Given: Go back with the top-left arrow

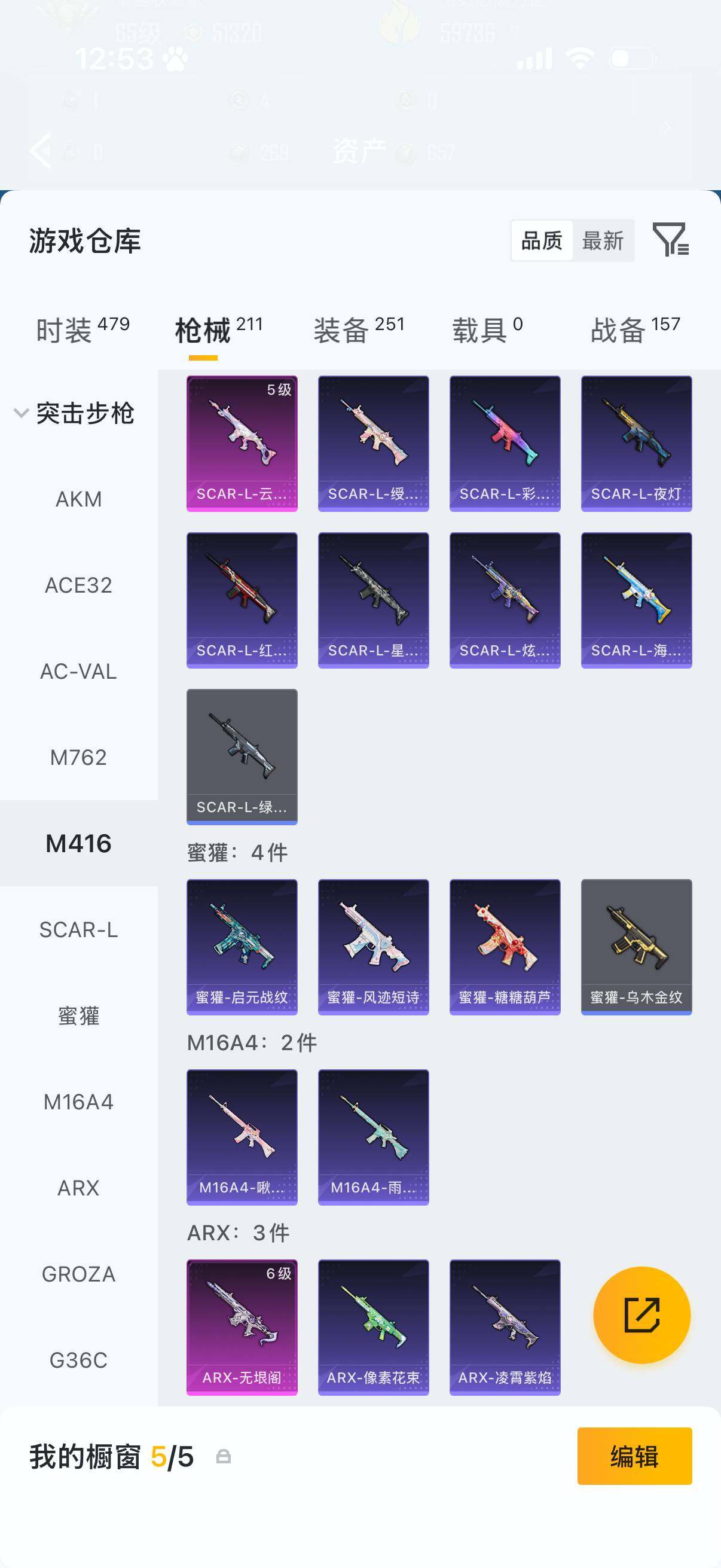Looking at the screenshot, I should coord(40,150).
